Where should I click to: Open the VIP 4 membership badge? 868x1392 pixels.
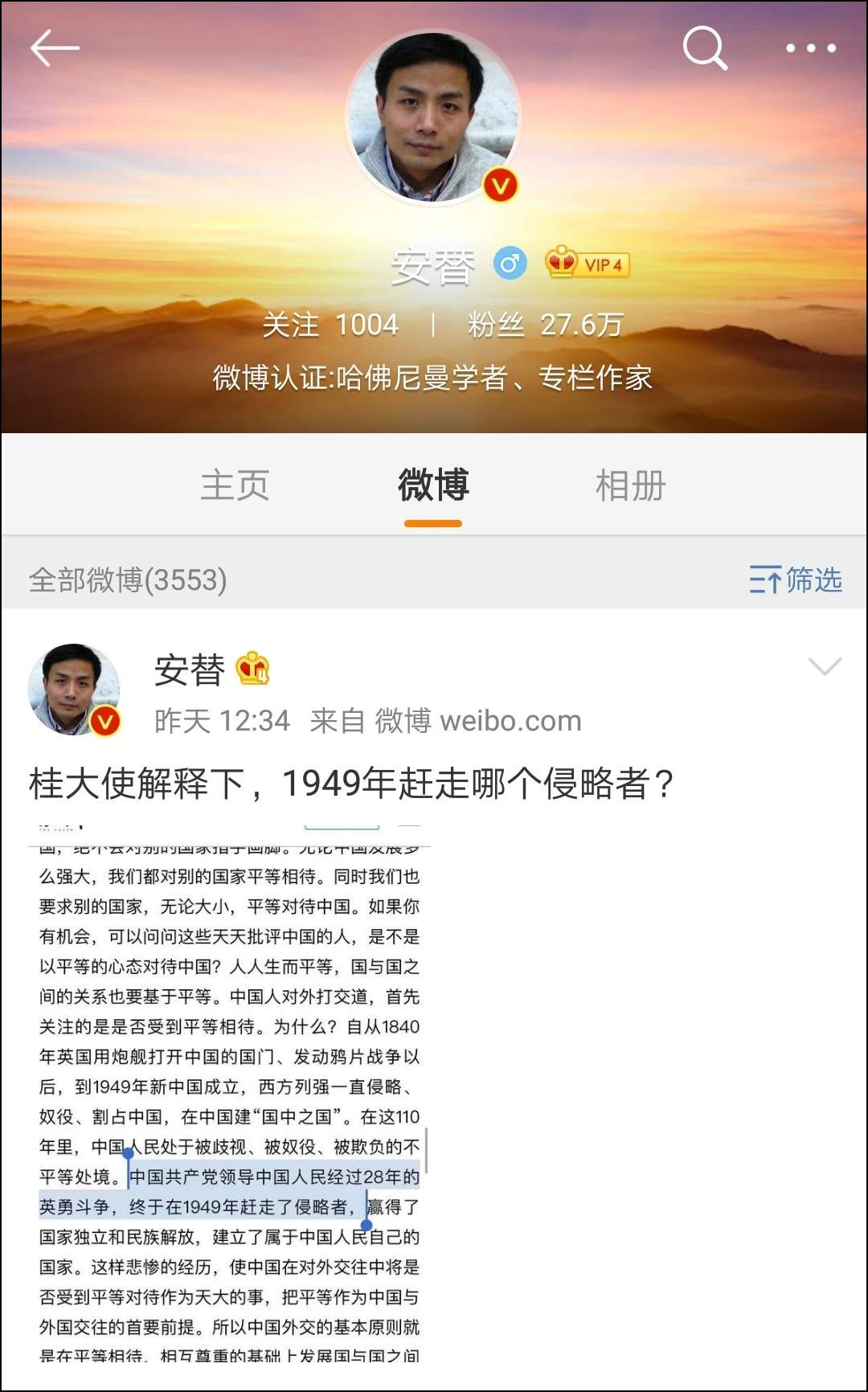588,263
